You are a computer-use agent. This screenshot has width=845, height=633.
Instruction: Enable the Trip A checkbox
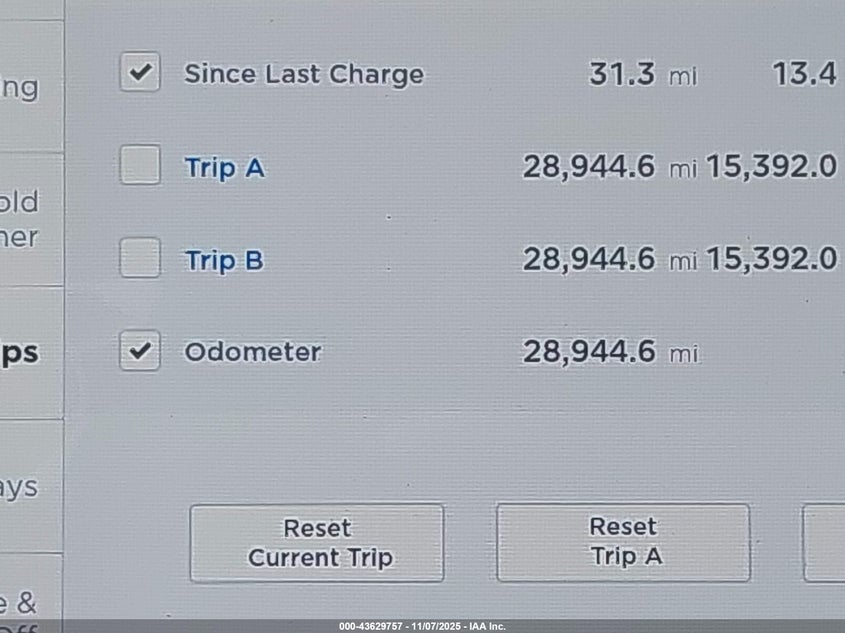(140, 165)
